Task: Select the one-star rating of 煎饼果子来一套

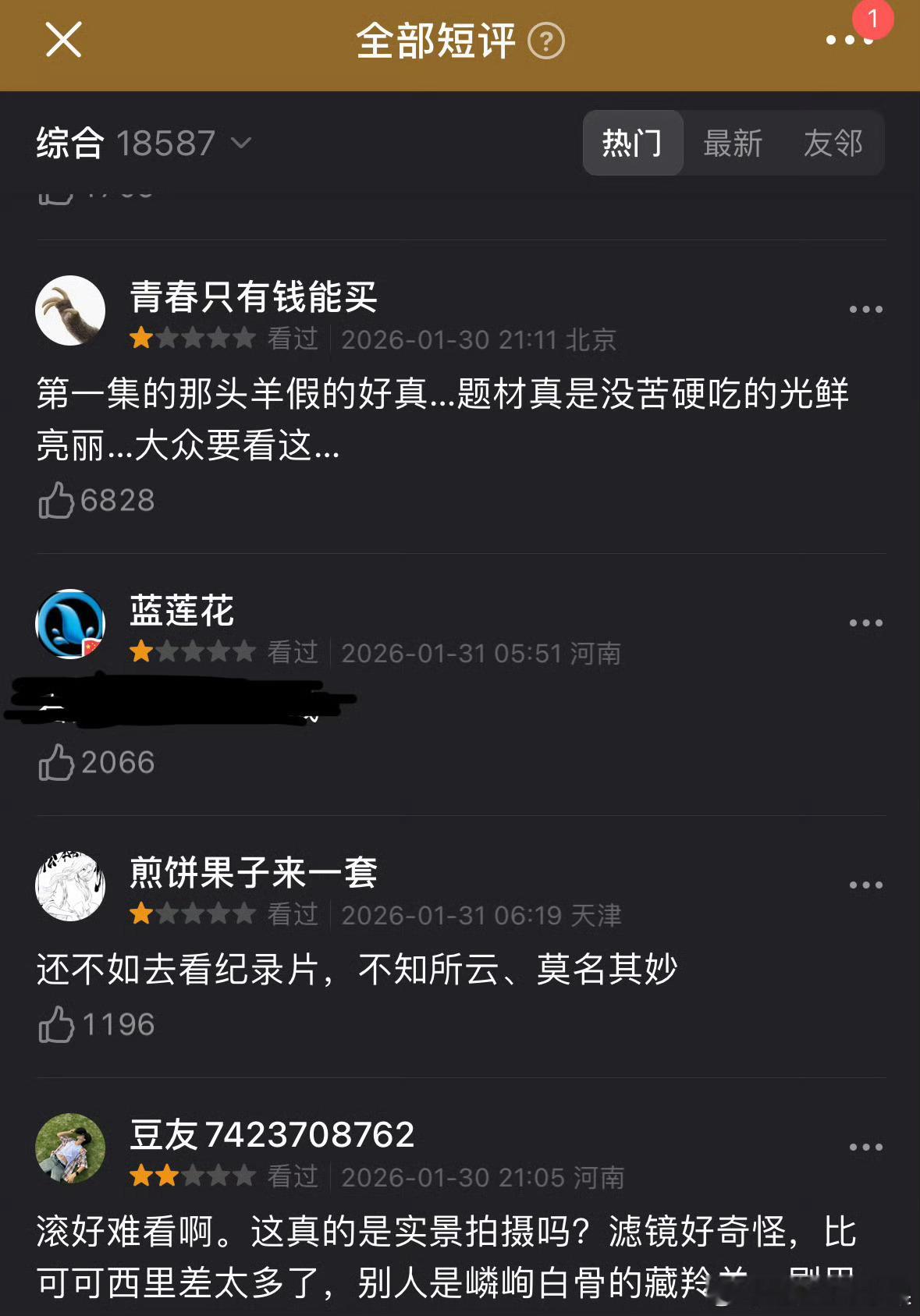Action: point(195,915)
